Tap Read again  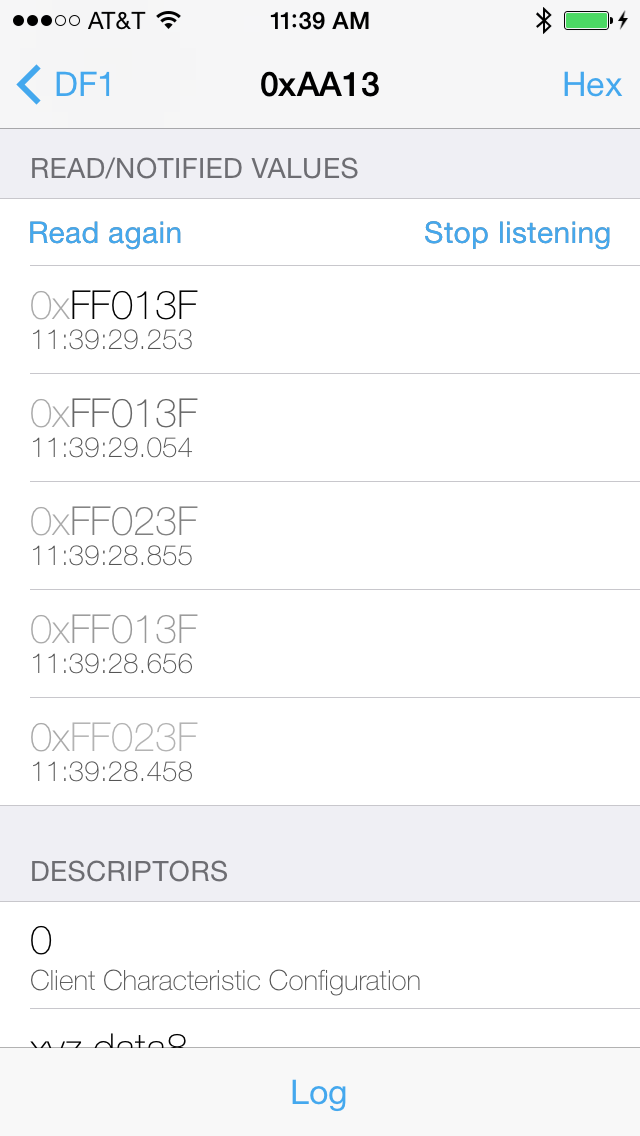tap(105, 233)
